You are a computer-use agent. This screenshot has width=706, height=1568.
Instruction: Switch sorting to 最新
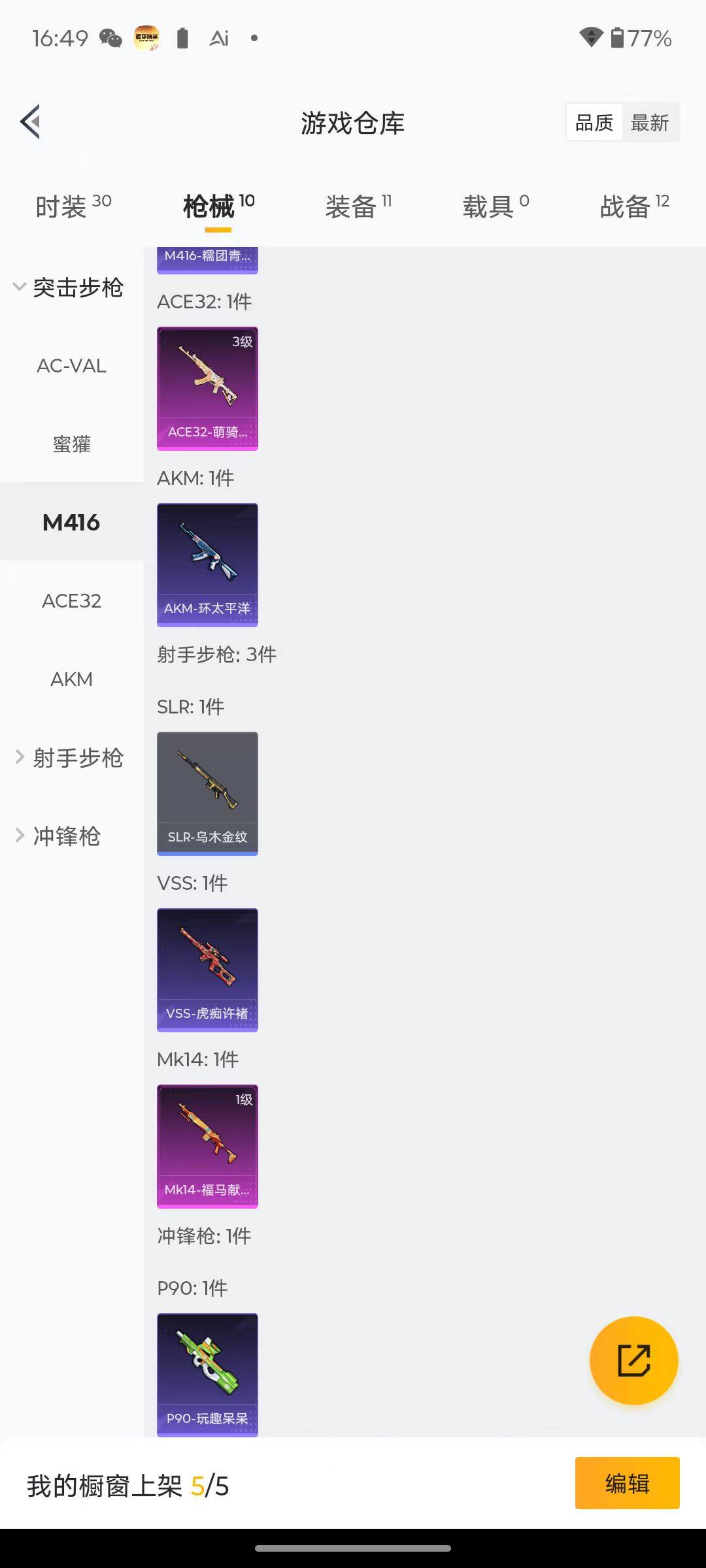pyautogui.click(x=651, y=122)
